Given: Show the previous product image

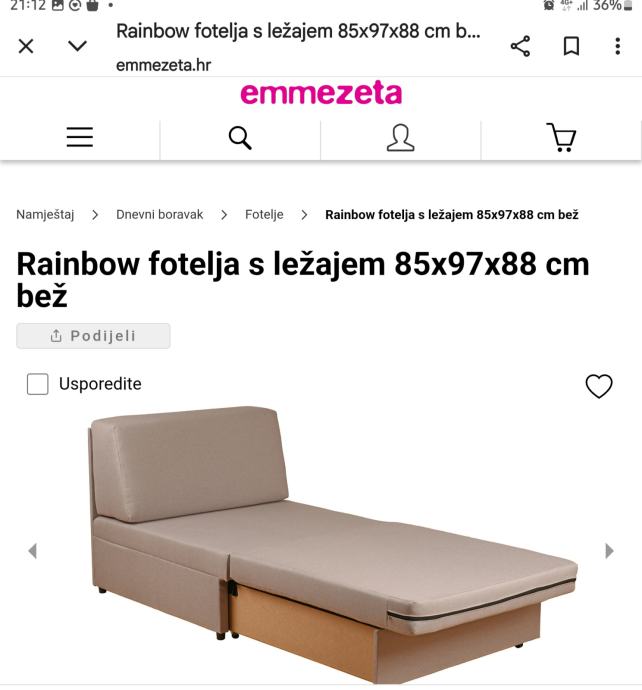Looking at the screenshot, I should tap(32, 551).
